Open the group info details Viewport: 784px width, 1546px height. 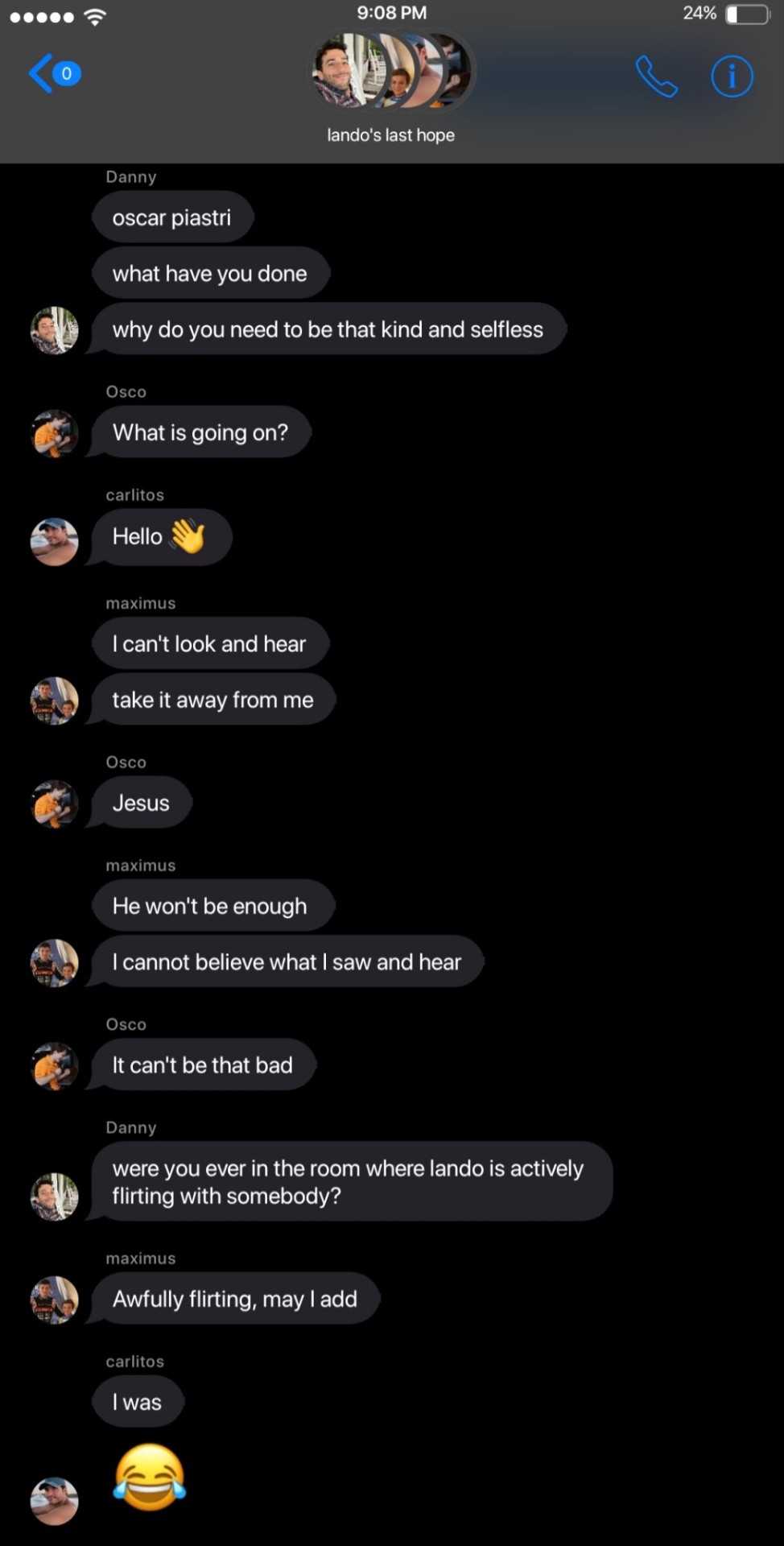pos(732,76)
